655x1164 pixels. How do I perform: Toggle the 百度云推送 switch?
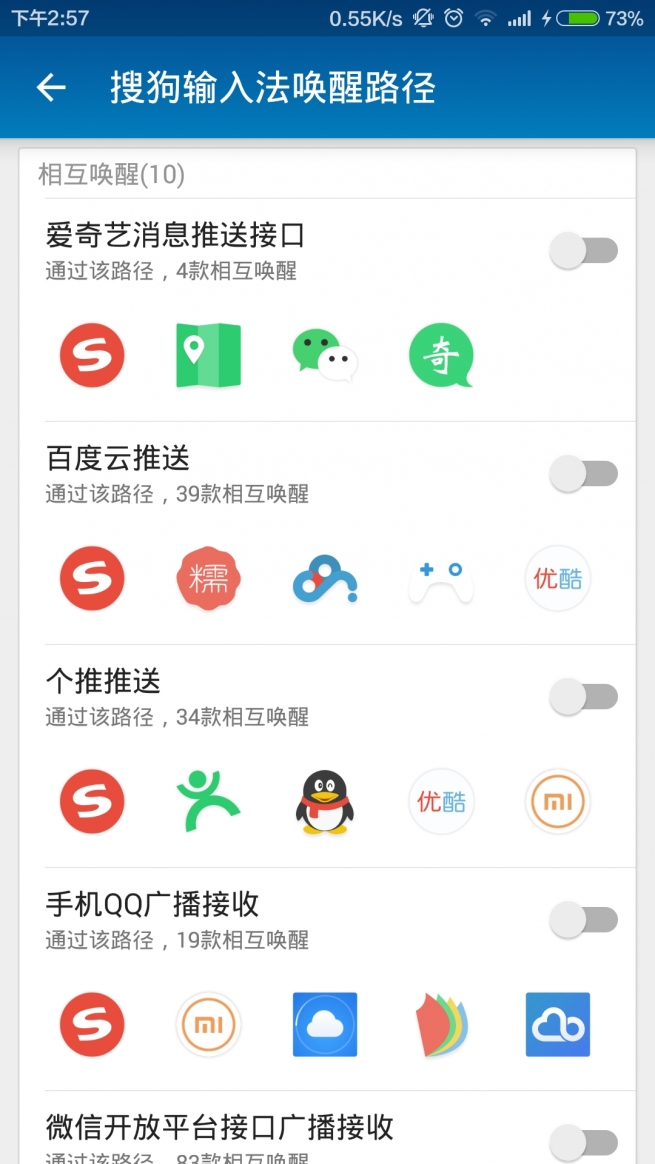pyautogui.click(x=584, y=474)
